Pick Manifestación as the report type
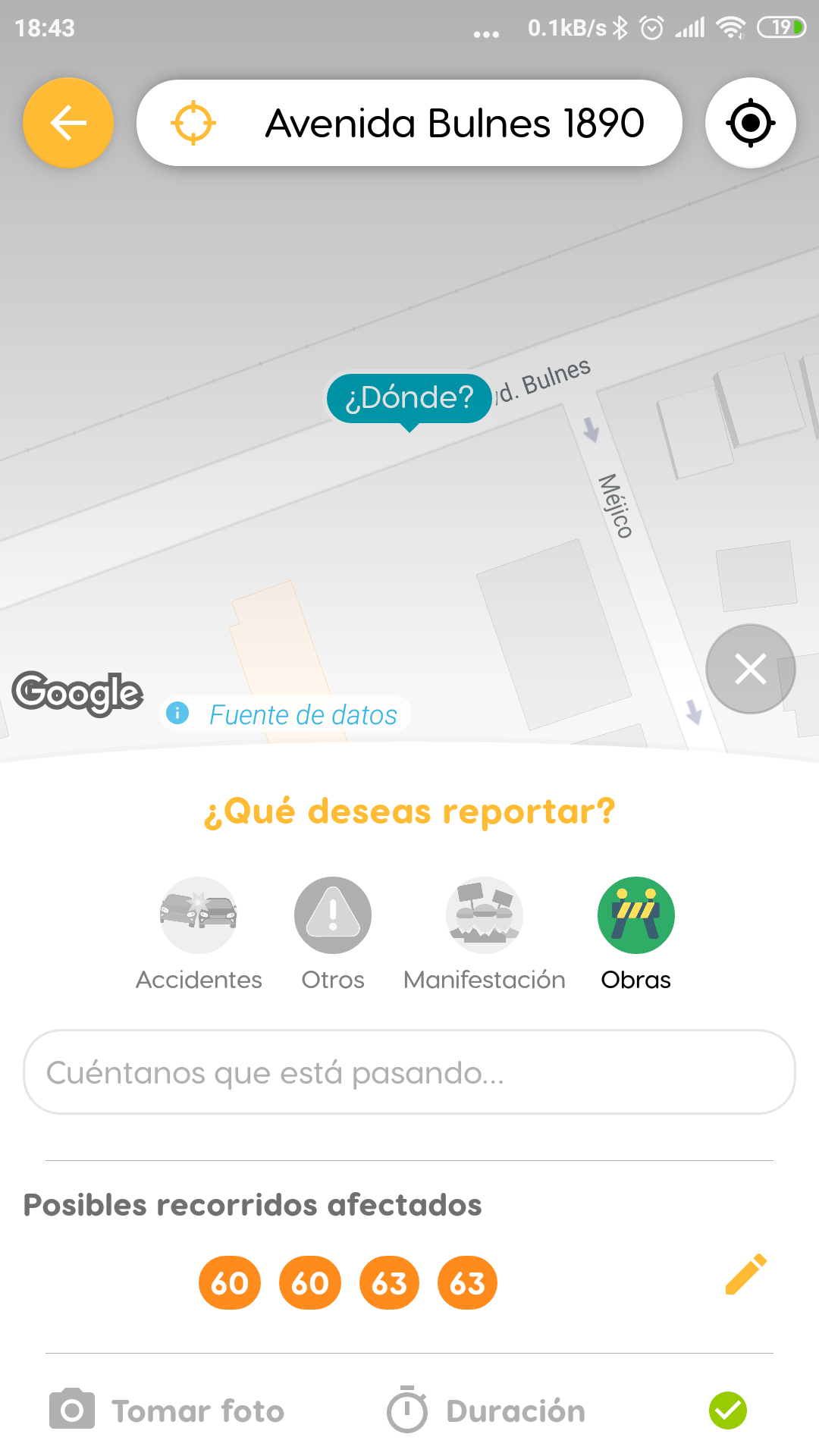This screenshot has height=1456, width=819. 485,916
